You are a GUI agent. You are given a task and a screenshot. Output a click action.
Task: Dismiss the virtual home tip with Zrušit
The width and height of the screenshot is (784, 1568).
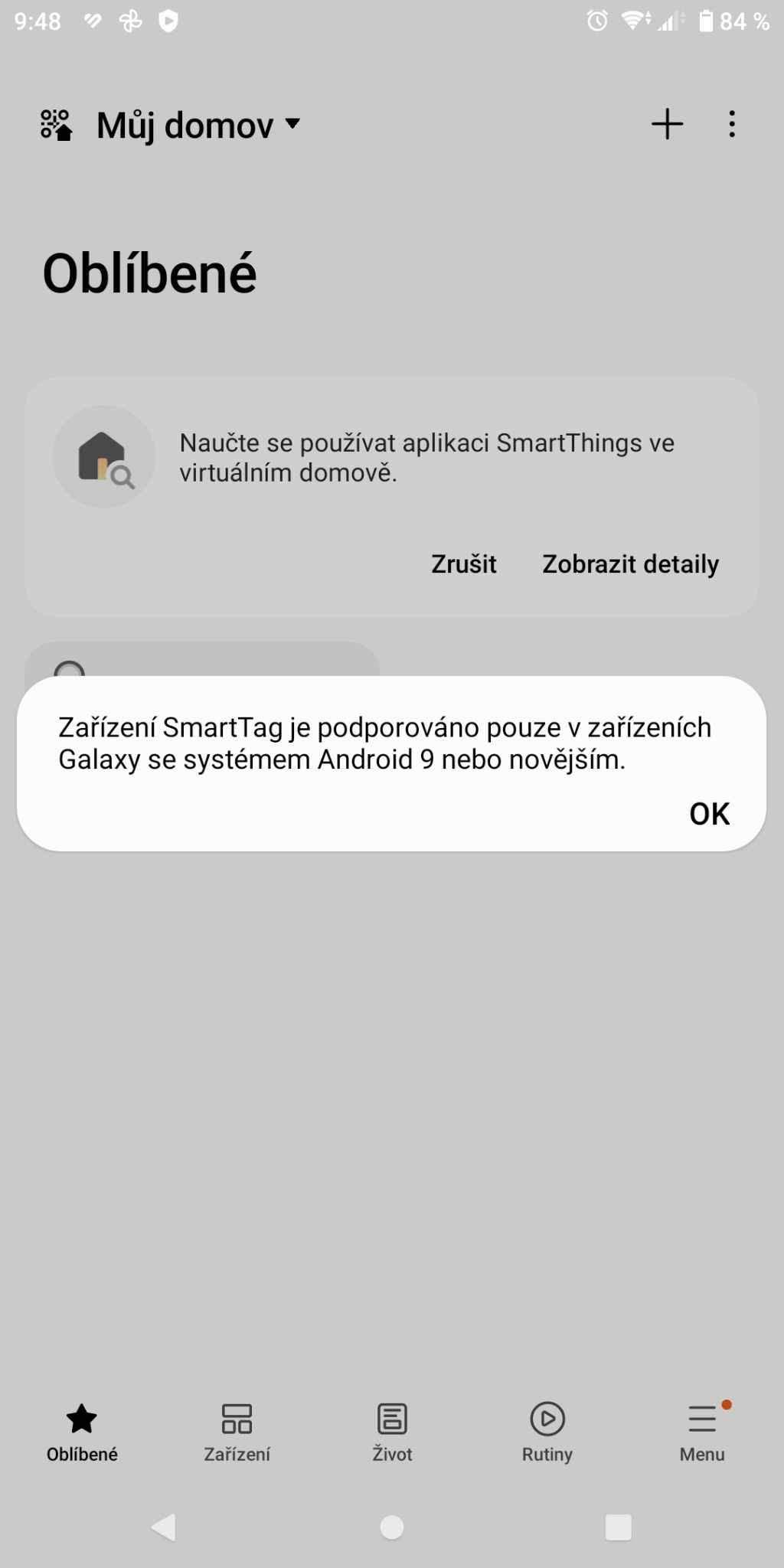click(x=464, y=564)
